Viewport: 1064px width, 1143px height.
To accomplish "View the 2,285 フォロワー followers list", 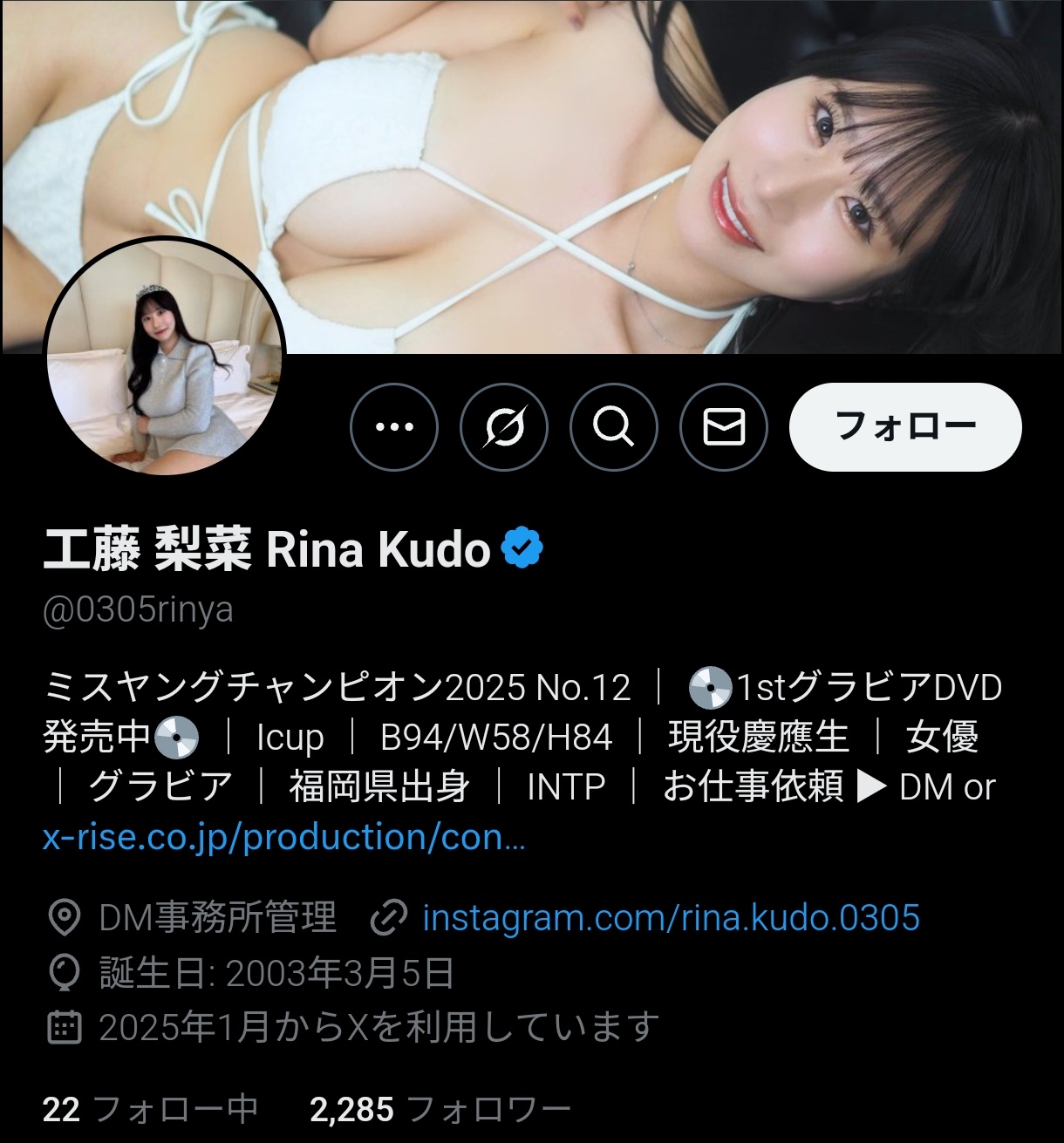I will (x=440, y=1109).
